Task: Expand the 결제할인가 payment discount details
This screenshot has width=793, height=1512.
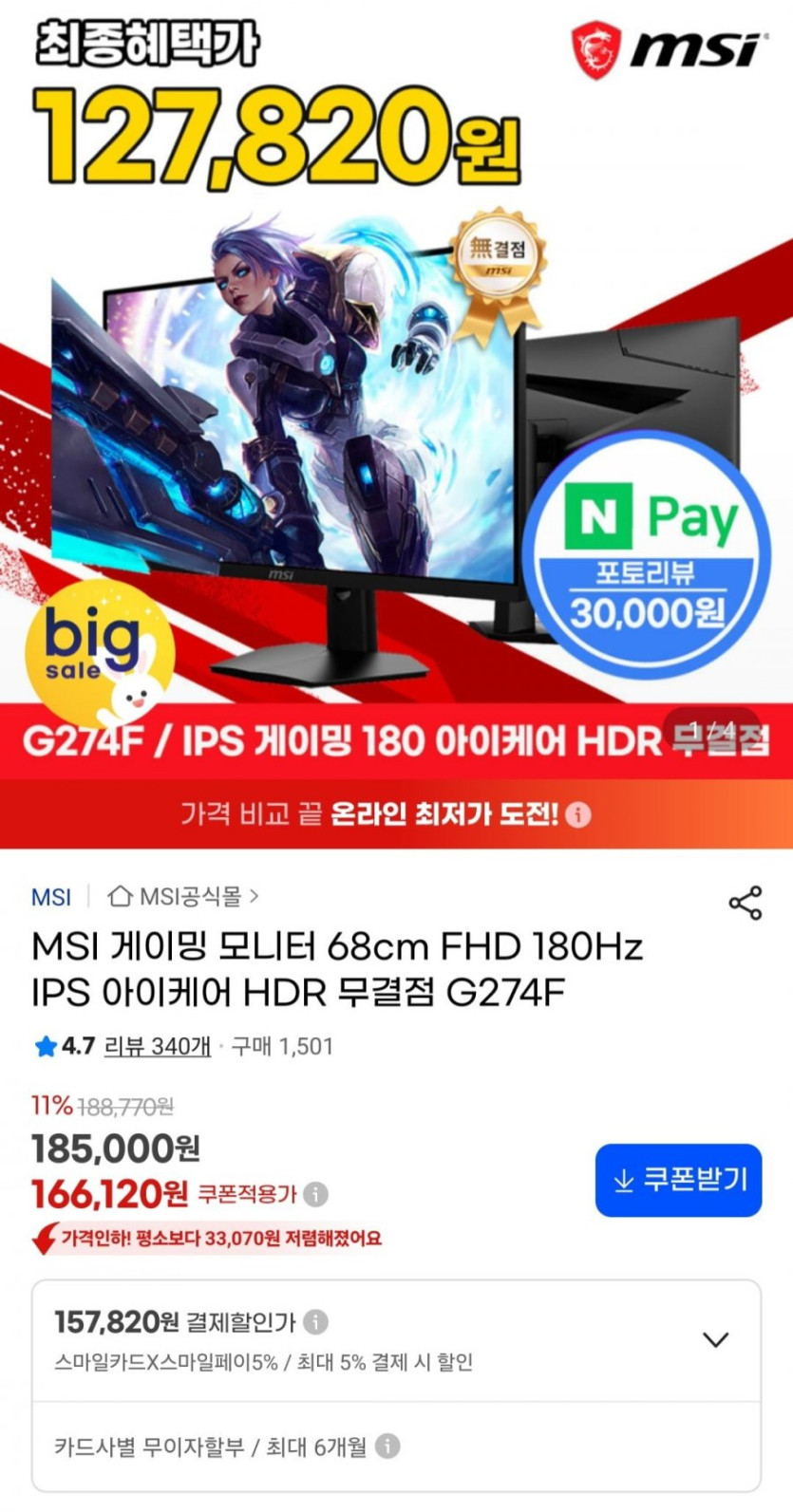Action: [x=714, y=1339]
